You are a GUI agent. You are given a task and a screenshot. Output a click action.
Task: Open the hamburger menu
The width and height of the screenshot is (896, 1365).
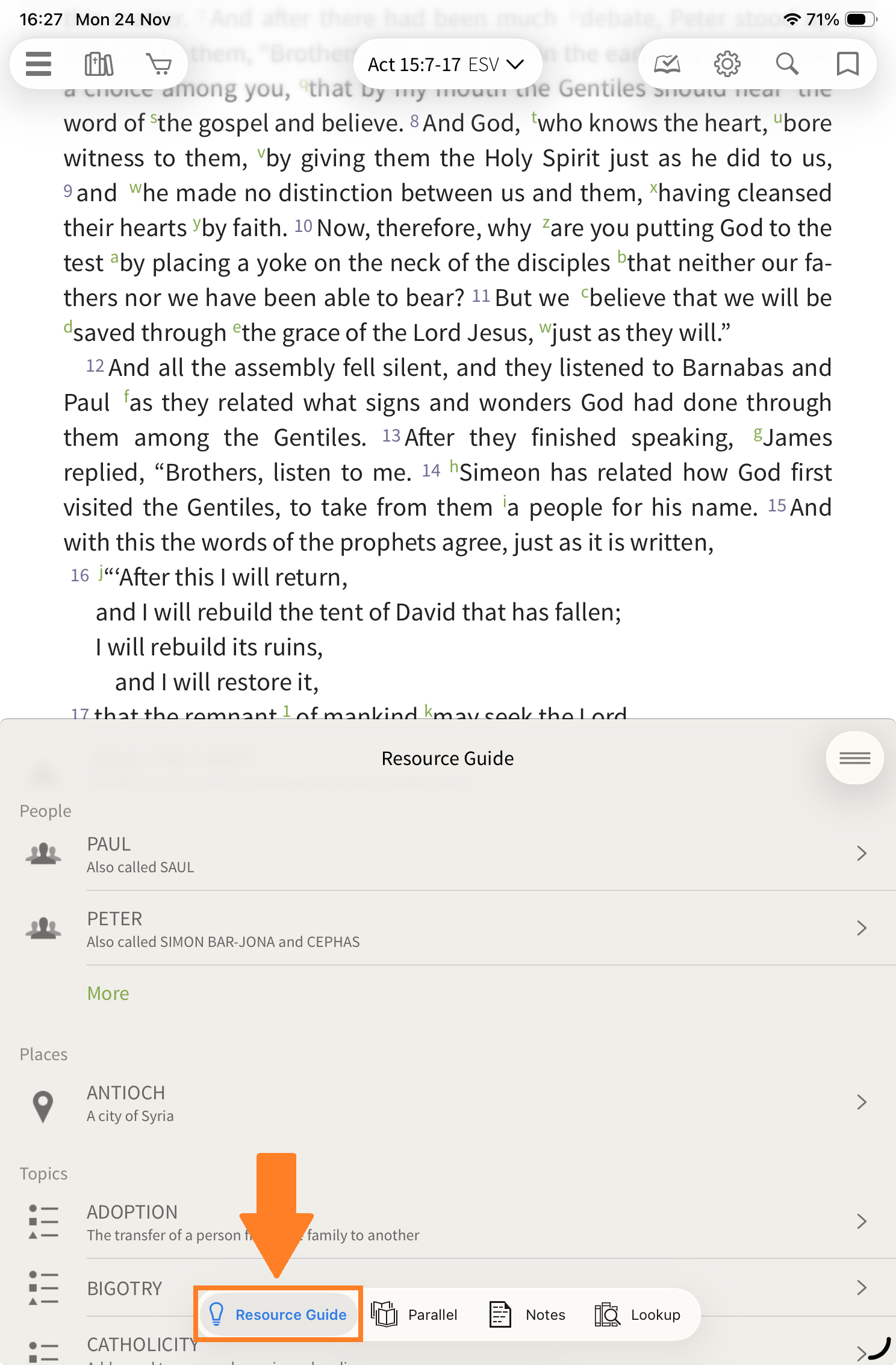tap(39, 64)
